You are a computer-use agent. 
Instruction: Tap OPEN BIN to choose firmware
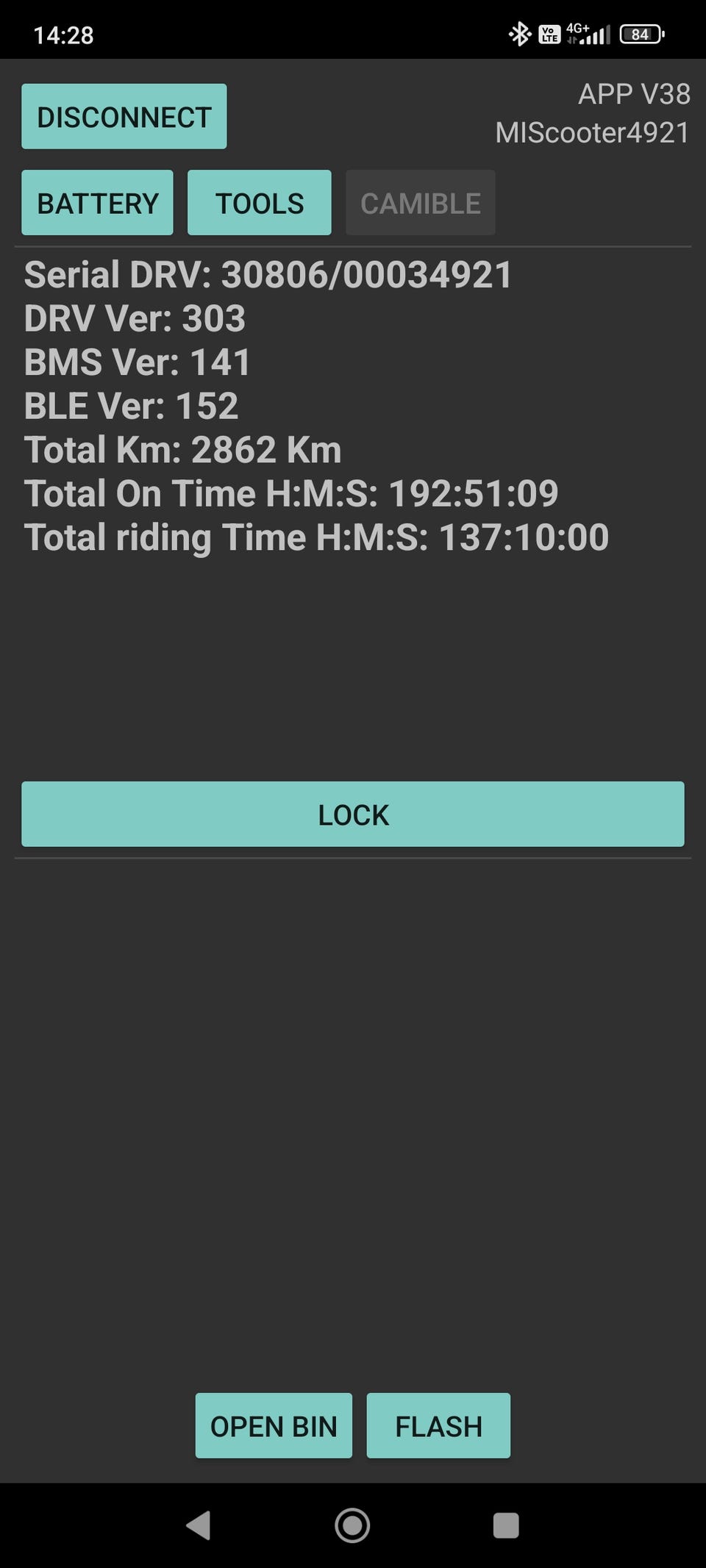point(274,1425)
